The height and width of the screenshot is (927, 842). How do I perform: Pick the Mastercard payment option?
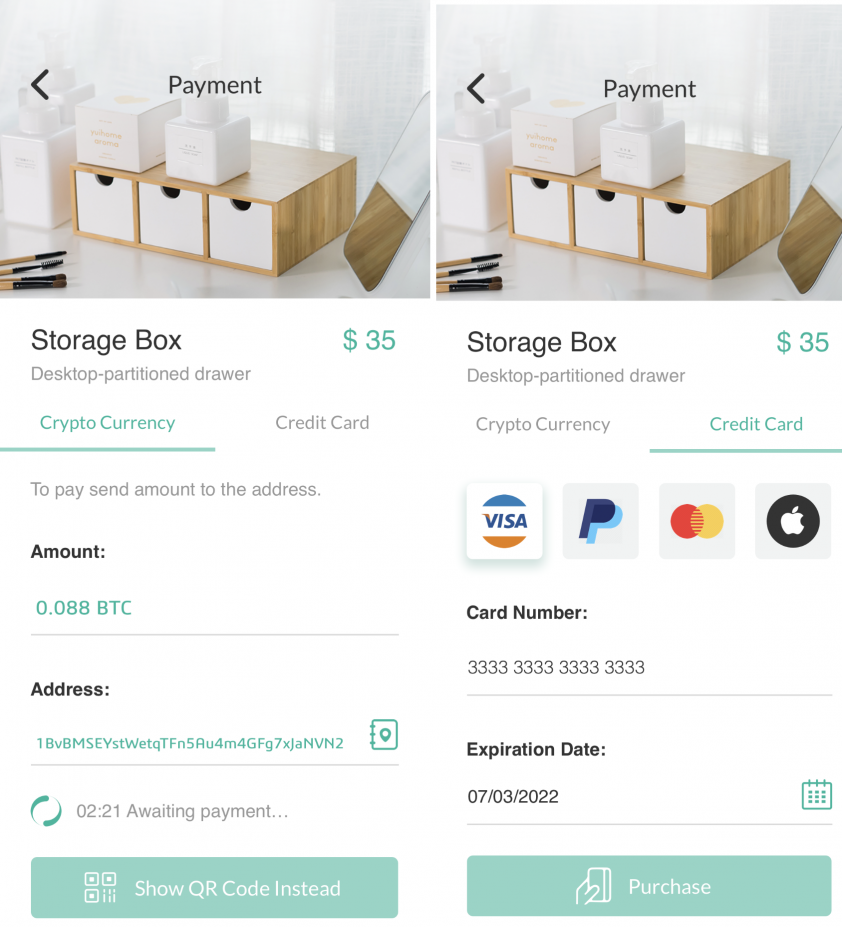(696, 521)
